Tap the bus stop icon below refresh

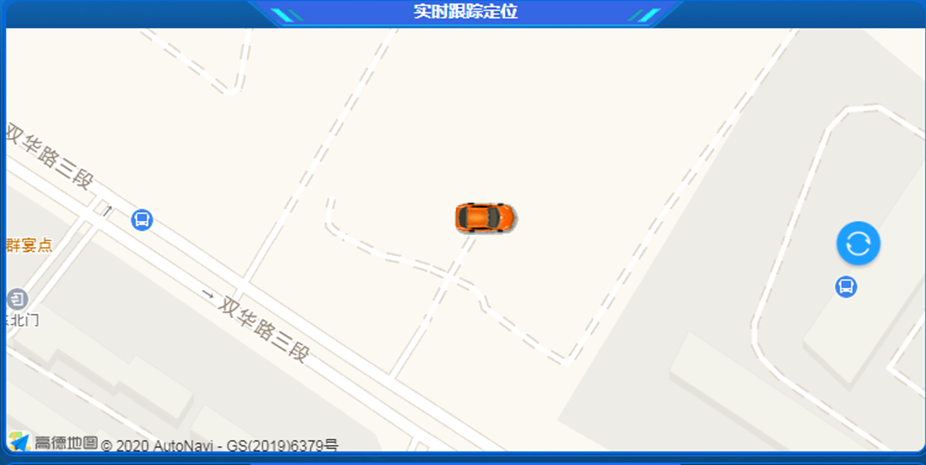(x=846, y=288)
